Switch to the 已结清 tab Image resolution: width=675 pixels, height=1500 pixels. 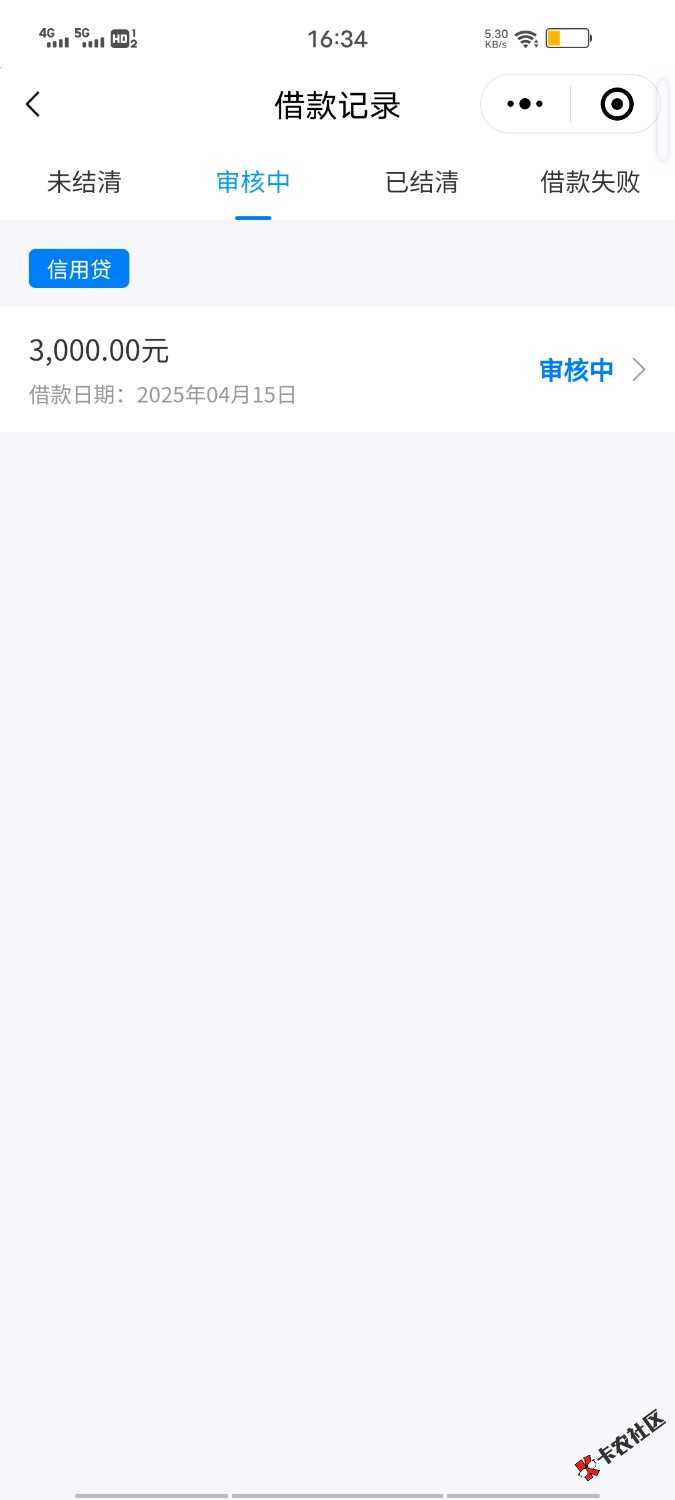[x=422, y=182]
